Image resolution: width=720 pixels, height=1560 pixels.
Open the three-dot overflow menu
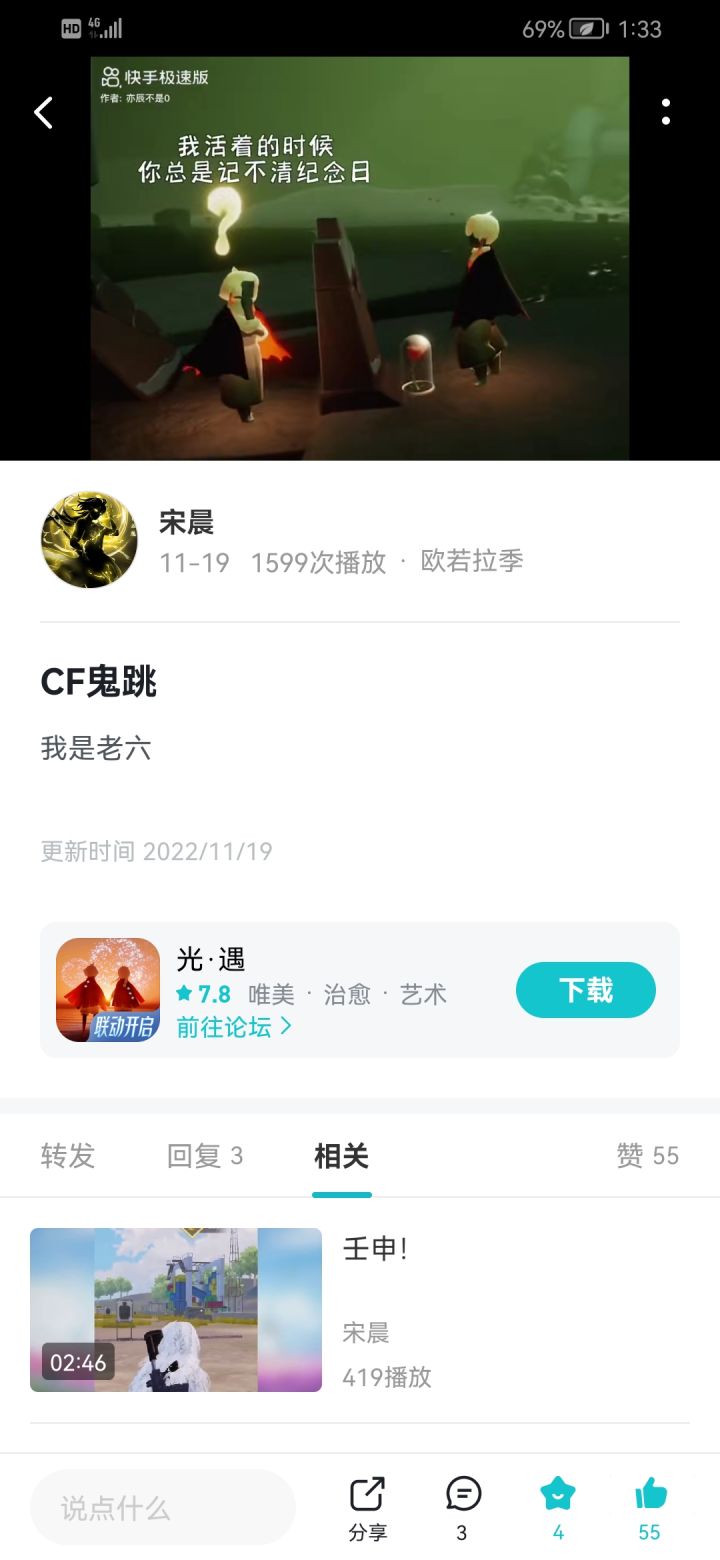tap(666, 112)
